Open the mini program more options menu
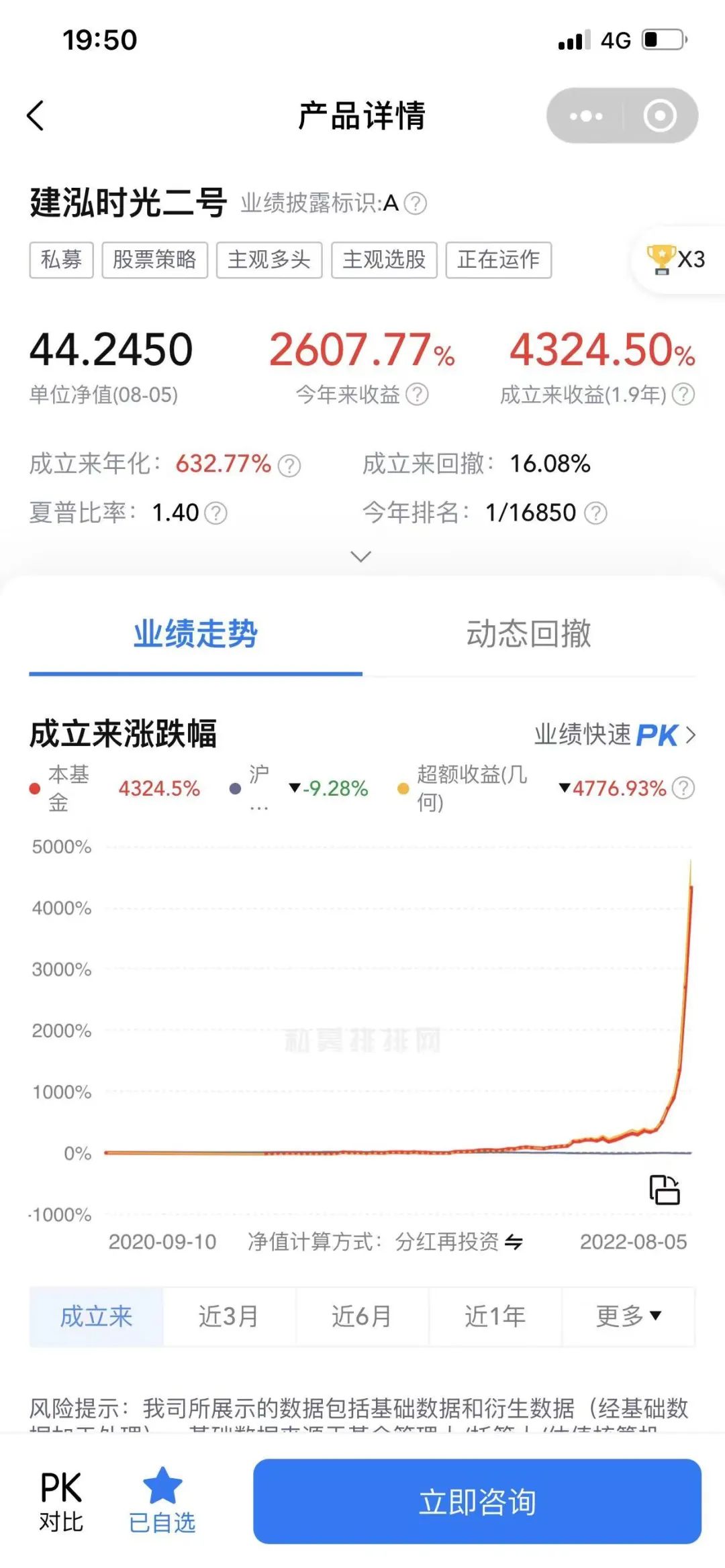 (586, 116)
